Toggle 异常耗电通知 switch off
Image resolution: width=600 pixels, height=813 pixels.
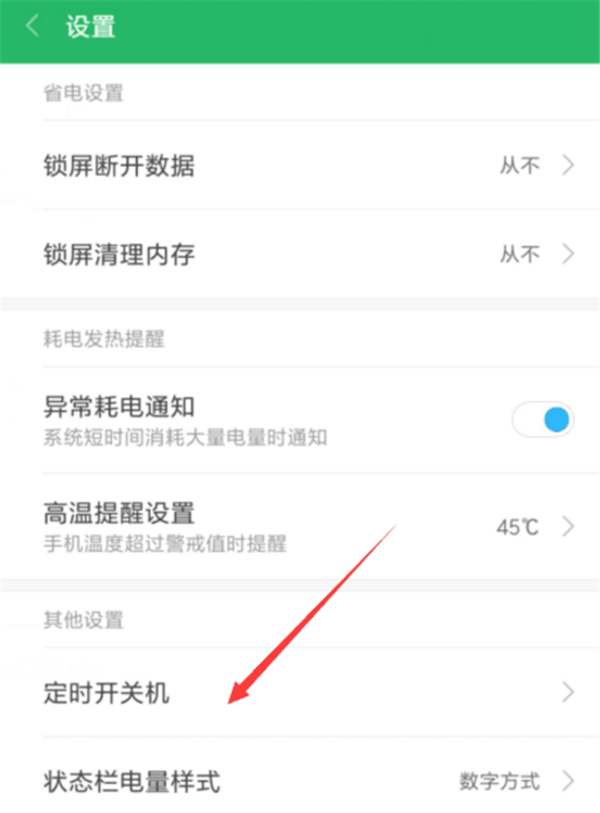coord(543,420)
